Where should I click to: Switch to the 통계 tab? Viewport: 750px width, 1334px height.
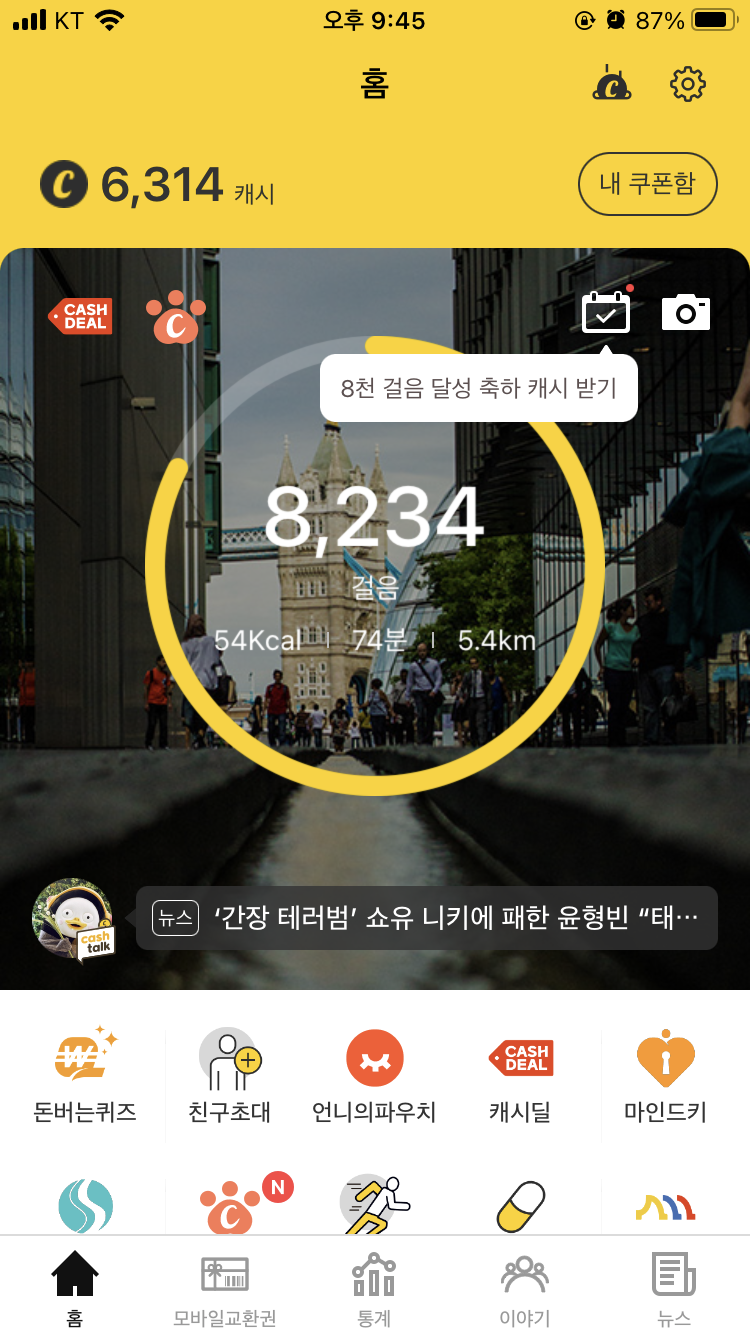coord(374,1290)
